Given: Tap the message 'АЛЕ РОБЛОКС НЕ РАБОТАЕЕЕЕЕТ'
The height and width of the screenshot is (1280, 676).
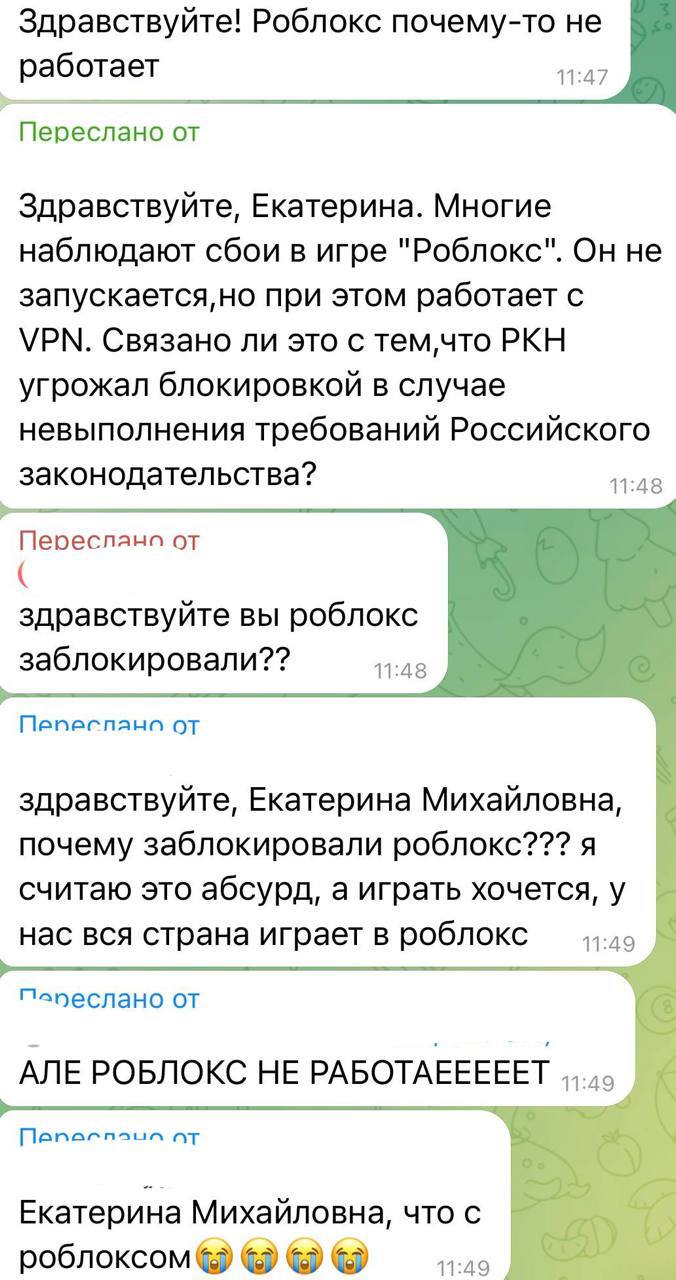Looking at the screenshot, I should (285, 1073).
